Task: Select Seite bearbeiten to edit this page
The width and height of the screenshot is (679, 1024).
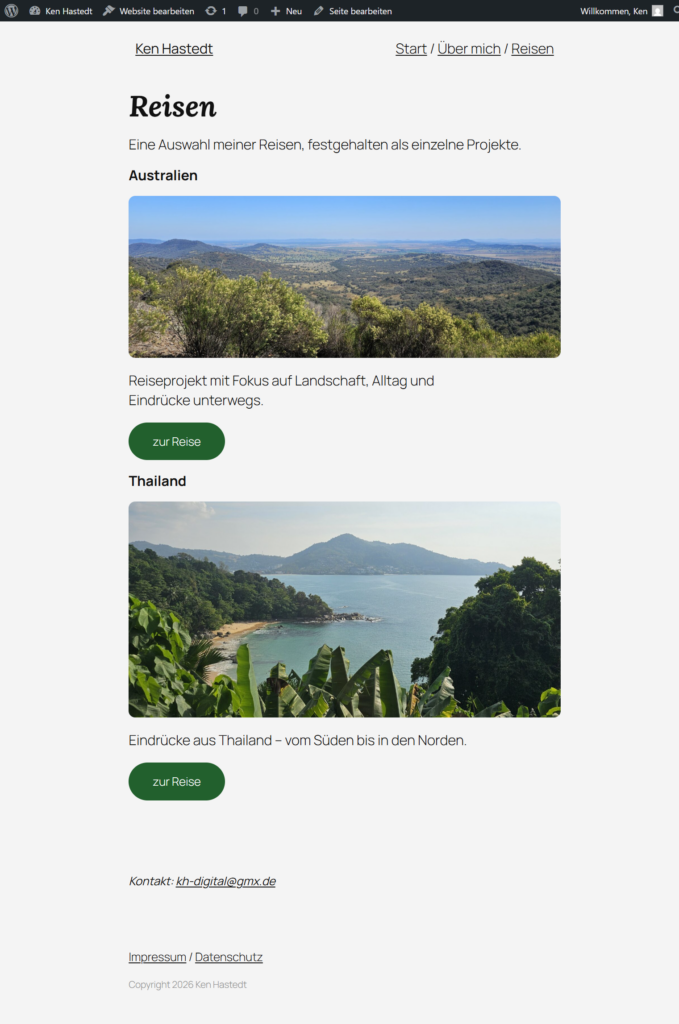Action: coord(353,11)
